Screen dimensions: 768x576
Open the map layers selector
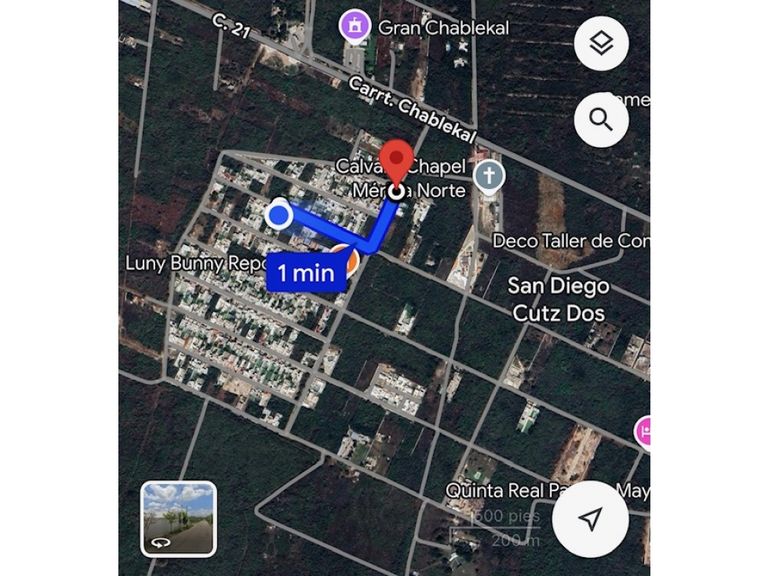click(601, 44)
